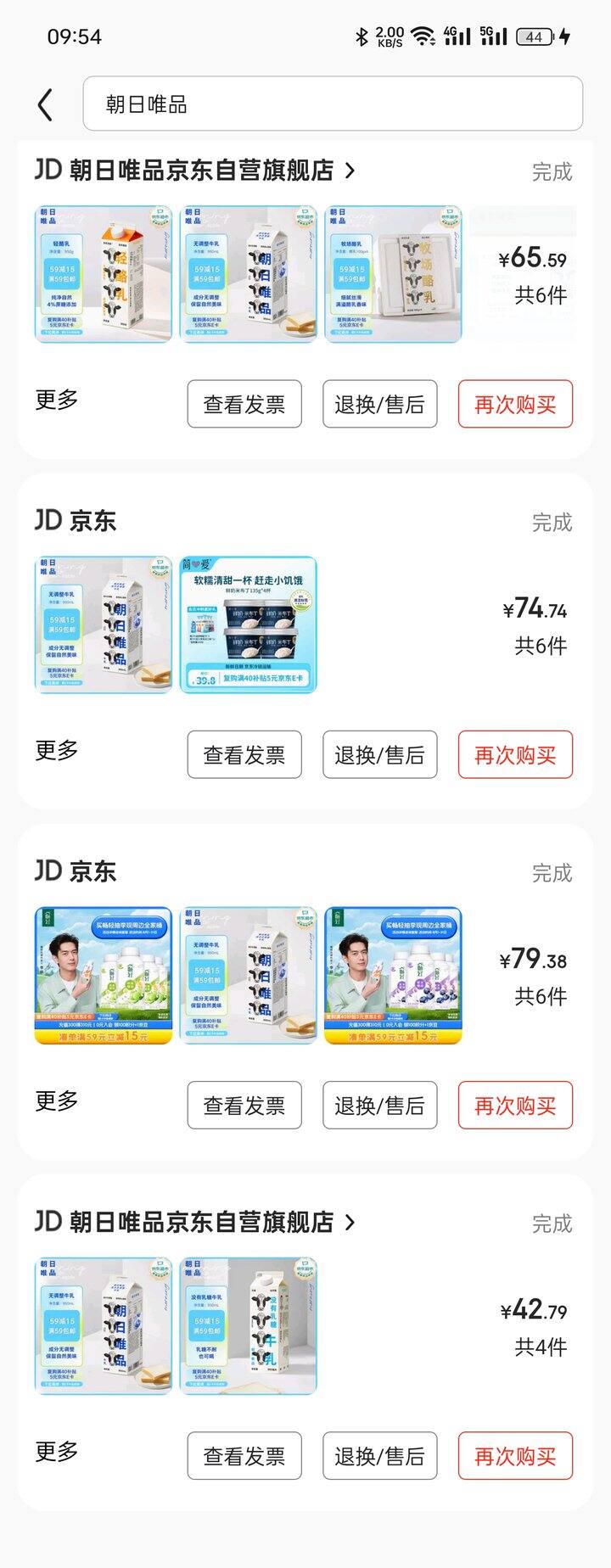The image size is (611, 1568).
Task: Buy the ¥79.38 order again
Action: click(515, 1106)
